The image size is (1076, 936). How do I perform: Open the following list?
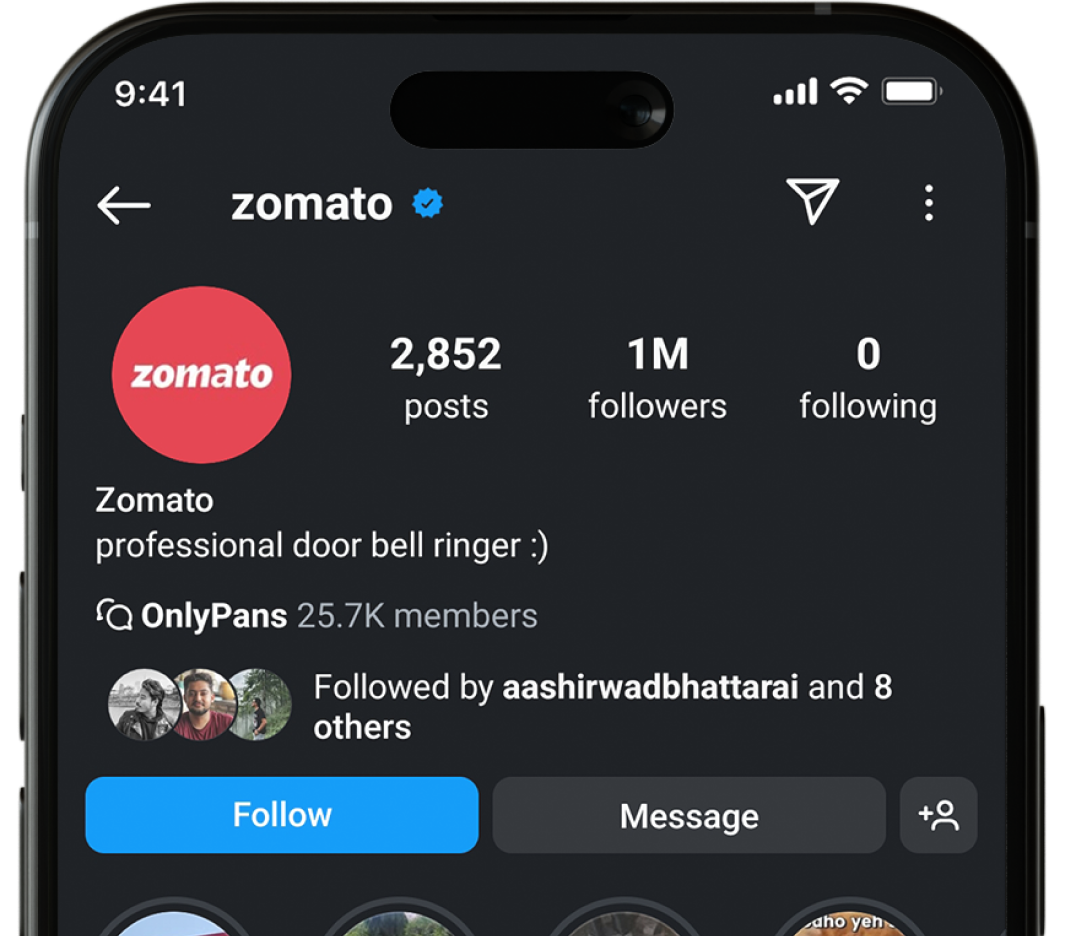(x=867, y=378)
